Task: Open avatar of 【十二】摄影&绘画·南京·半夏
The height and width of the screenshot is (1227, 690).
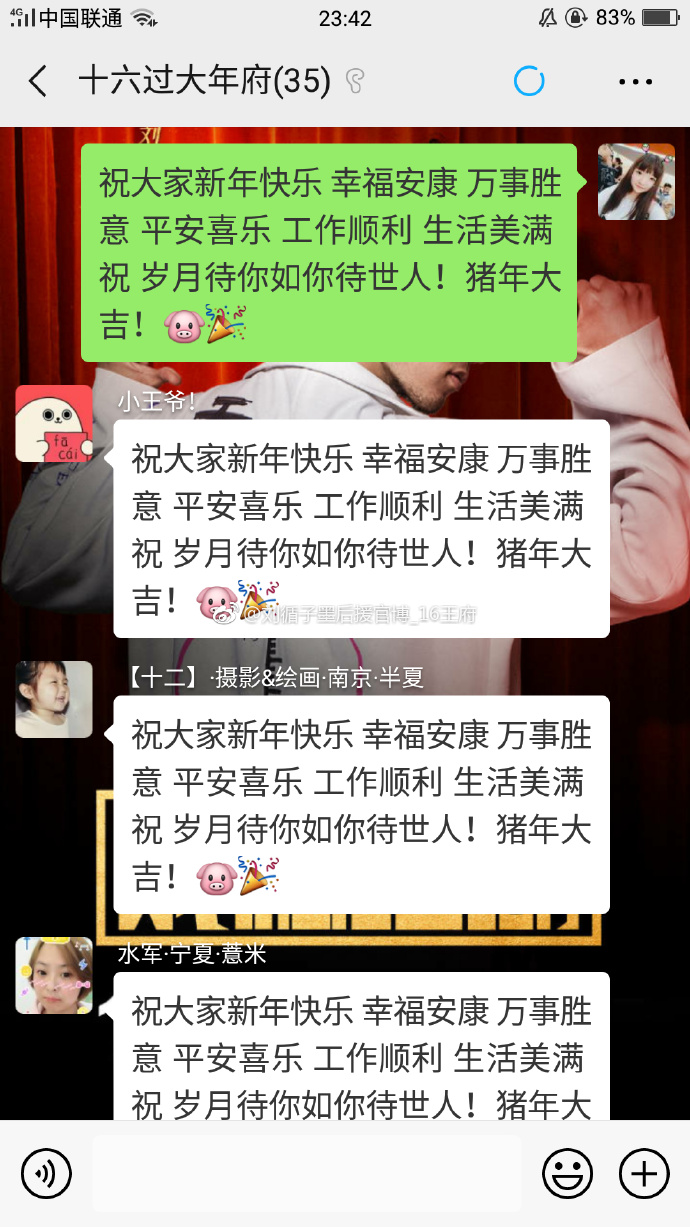Action: (x=54, y=699)
